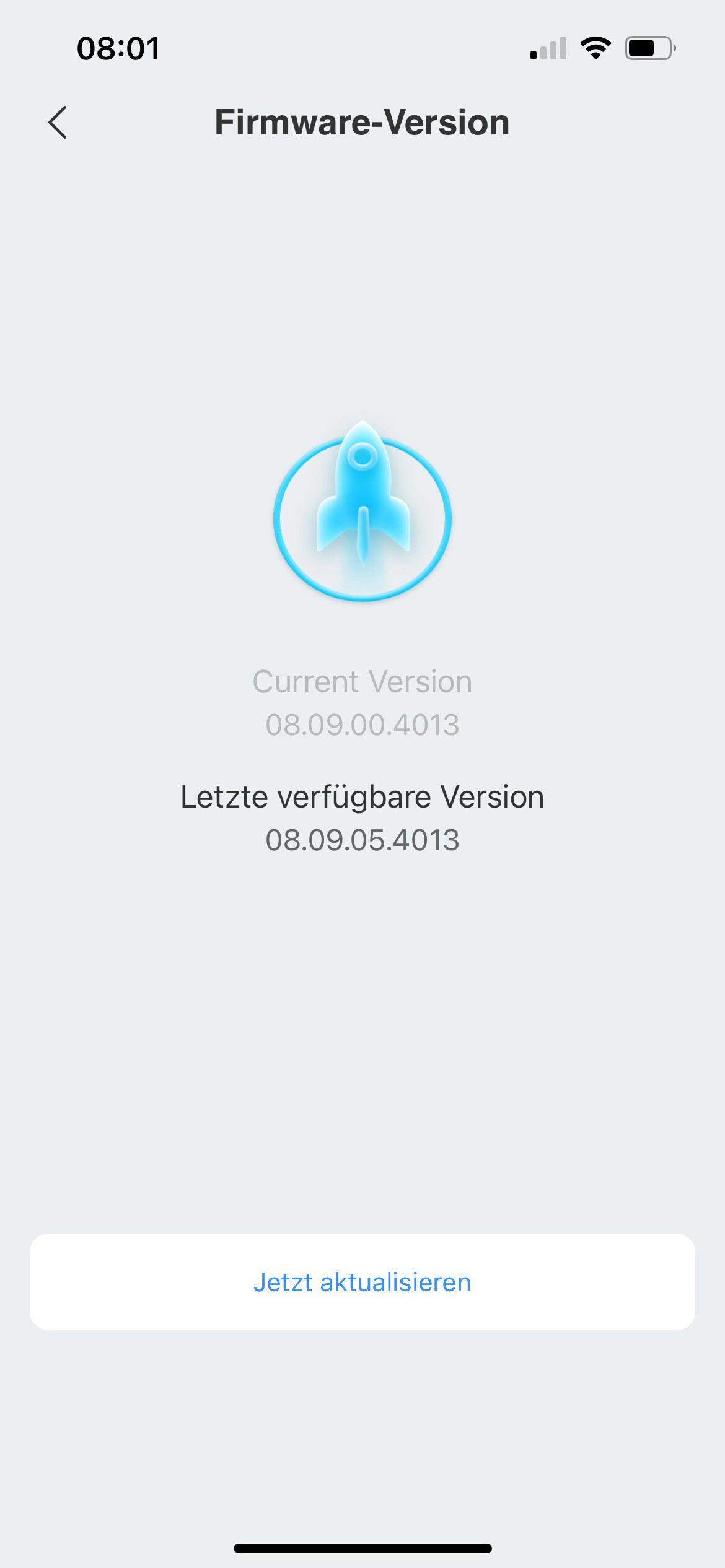Go back from Firmware-Version screen

58,122
